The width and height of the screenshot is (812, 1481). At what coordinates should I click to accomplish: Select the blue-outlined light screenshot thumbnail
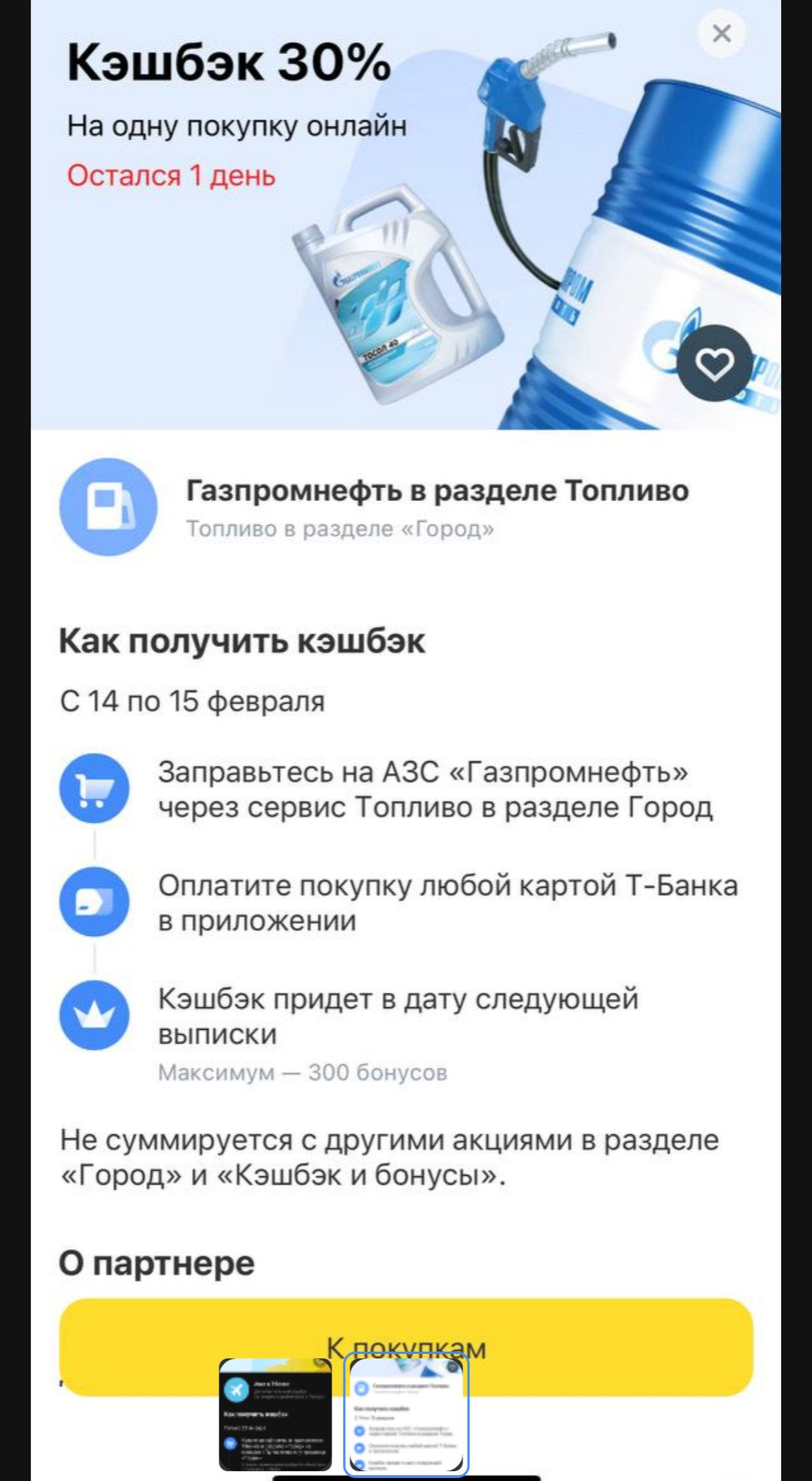coord(406,1415)
